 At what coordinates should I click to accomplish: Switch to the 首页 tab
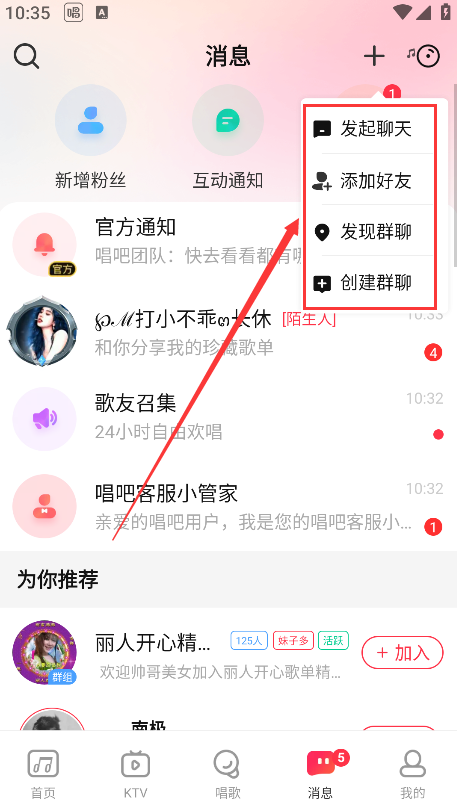43,774
